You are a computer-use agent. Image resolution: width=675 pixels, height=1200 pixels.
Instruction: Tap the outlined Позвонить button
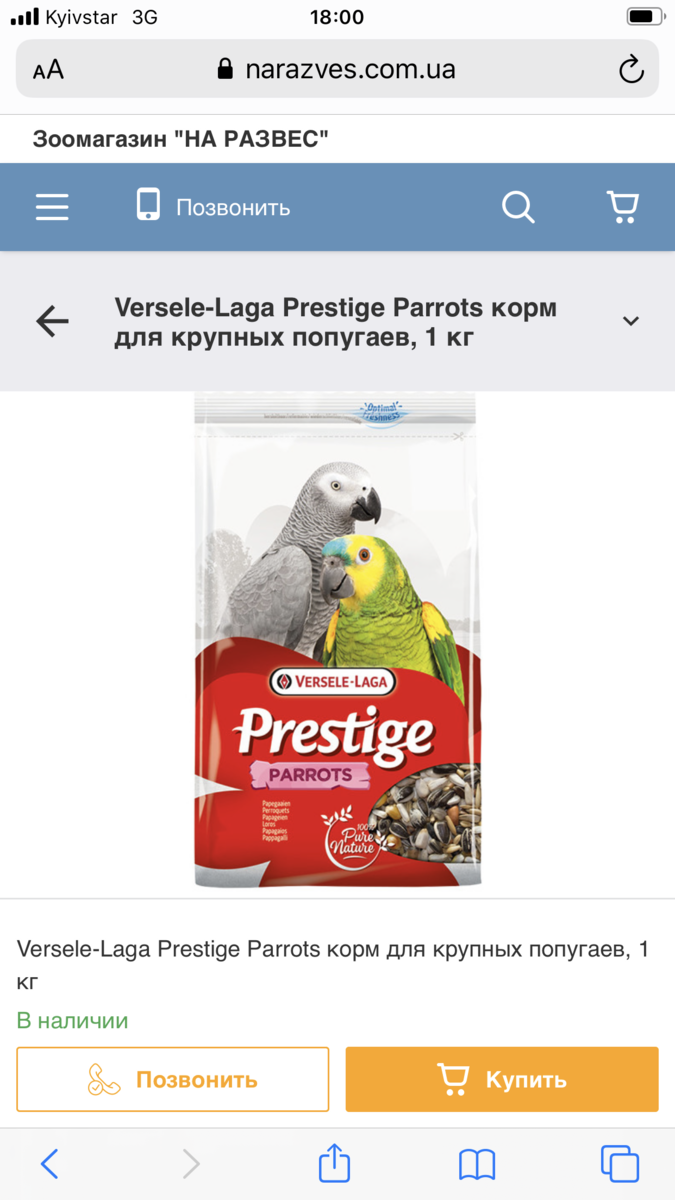pos(173,1080)
